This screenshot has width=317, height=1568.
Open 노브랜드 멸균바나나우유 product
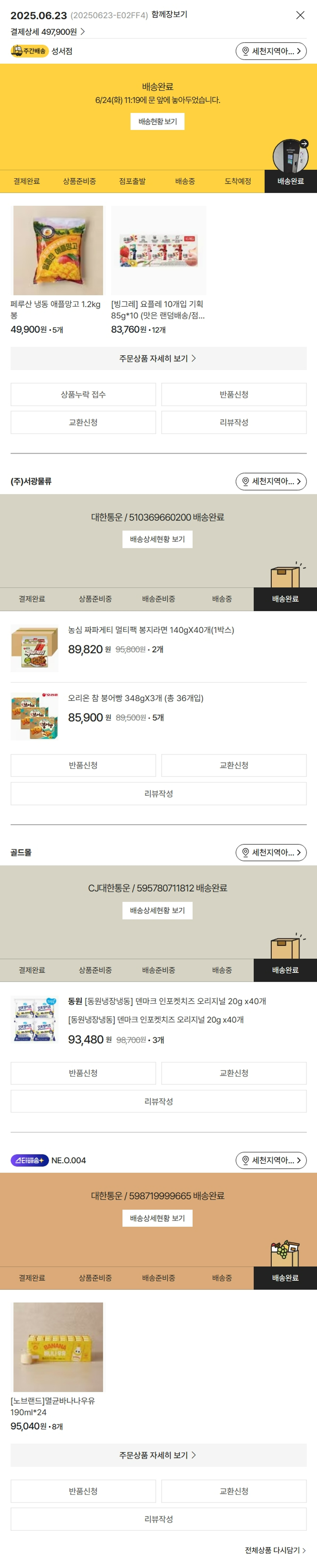[x=58, y=1347]
